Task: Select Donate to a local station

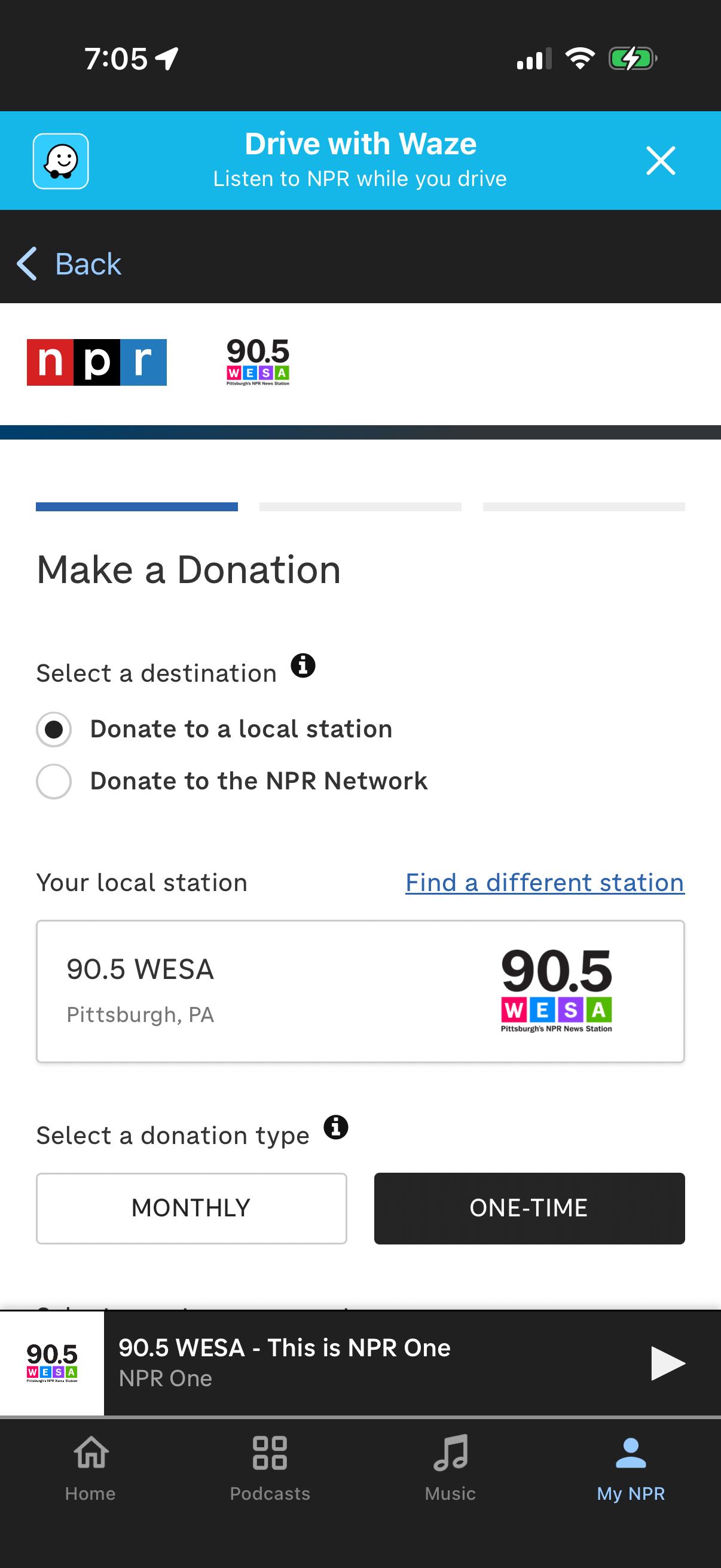Action: coord(54,728)
